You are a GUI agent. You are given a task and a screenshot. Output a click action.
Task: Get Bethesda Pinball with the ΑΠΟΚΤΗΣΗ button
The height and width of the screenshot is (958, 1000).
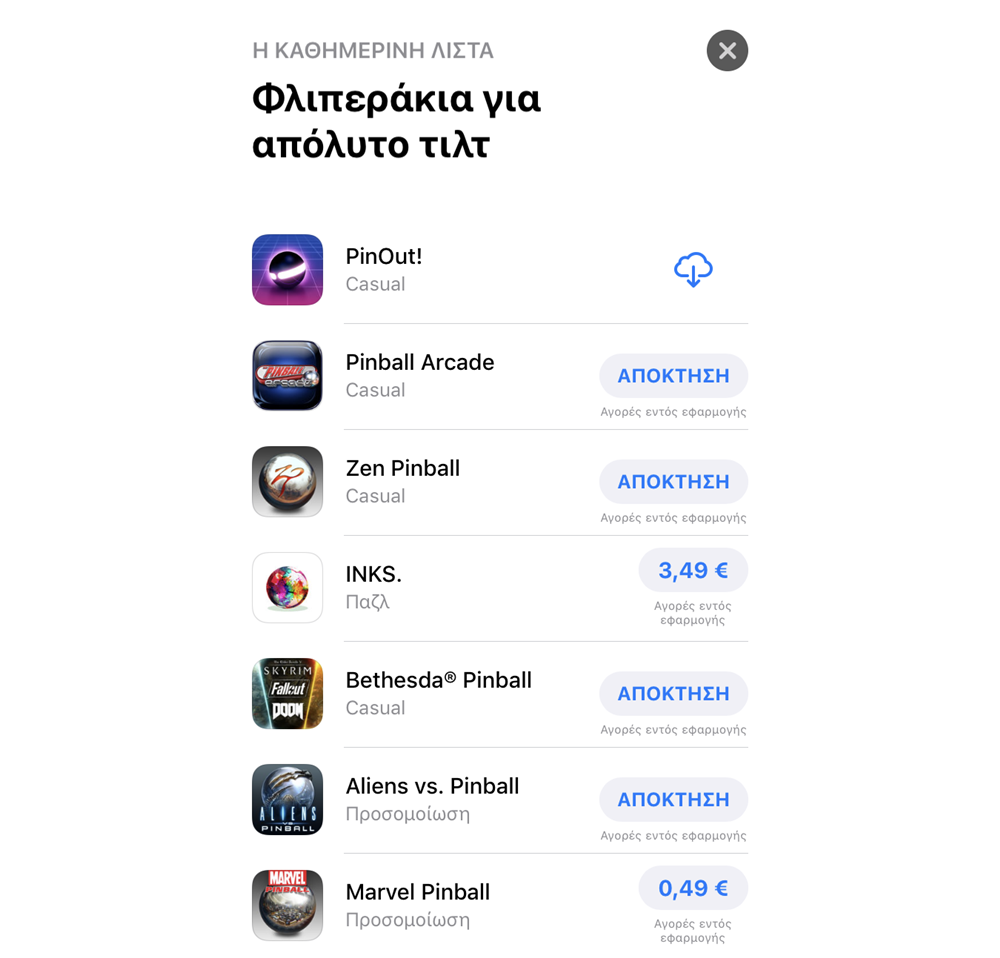tap(673, 694)
